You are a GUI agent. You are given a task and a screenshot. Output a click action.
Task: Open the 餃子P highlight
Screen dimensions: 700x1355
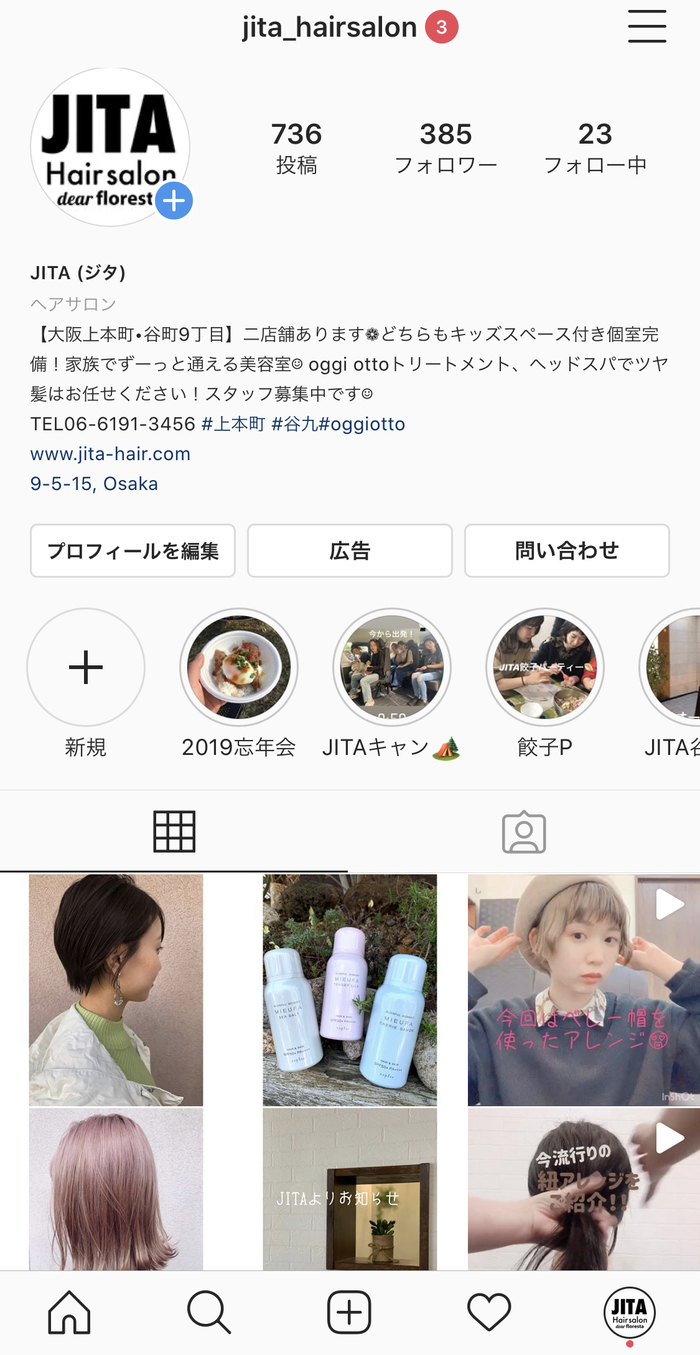[x=545, y=667]
